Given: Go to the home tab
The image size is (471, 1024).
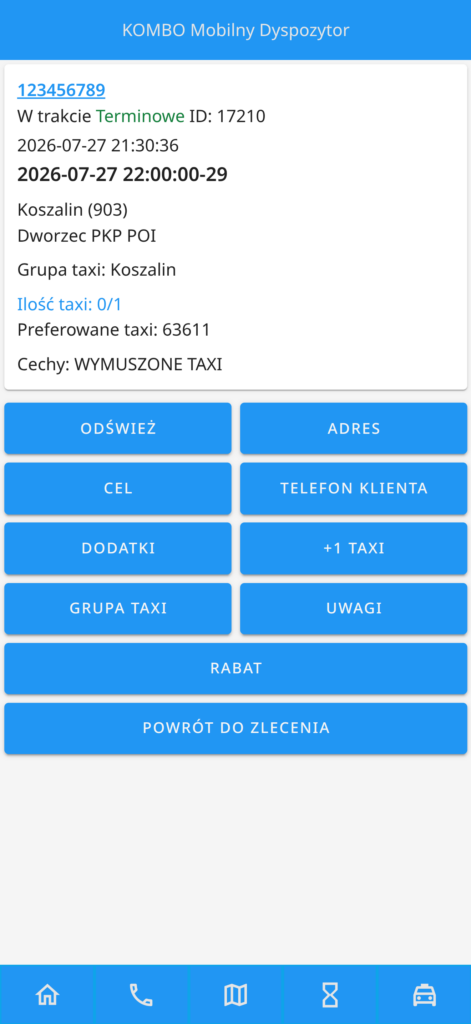Looking at the screenshot, I should pos(47,995).
